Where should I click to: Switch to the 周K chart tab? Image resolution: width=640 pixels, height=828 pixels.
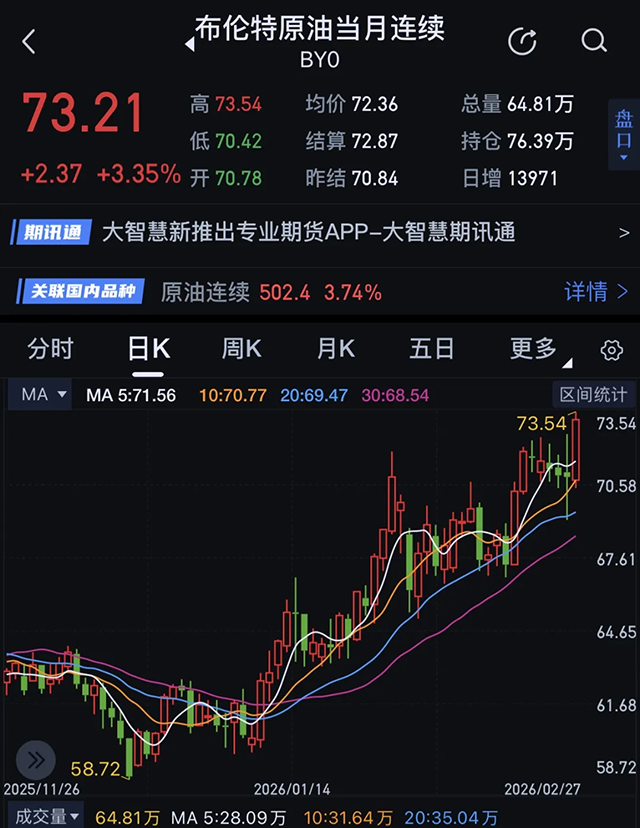pyautogui.click(x=241, y=349)
